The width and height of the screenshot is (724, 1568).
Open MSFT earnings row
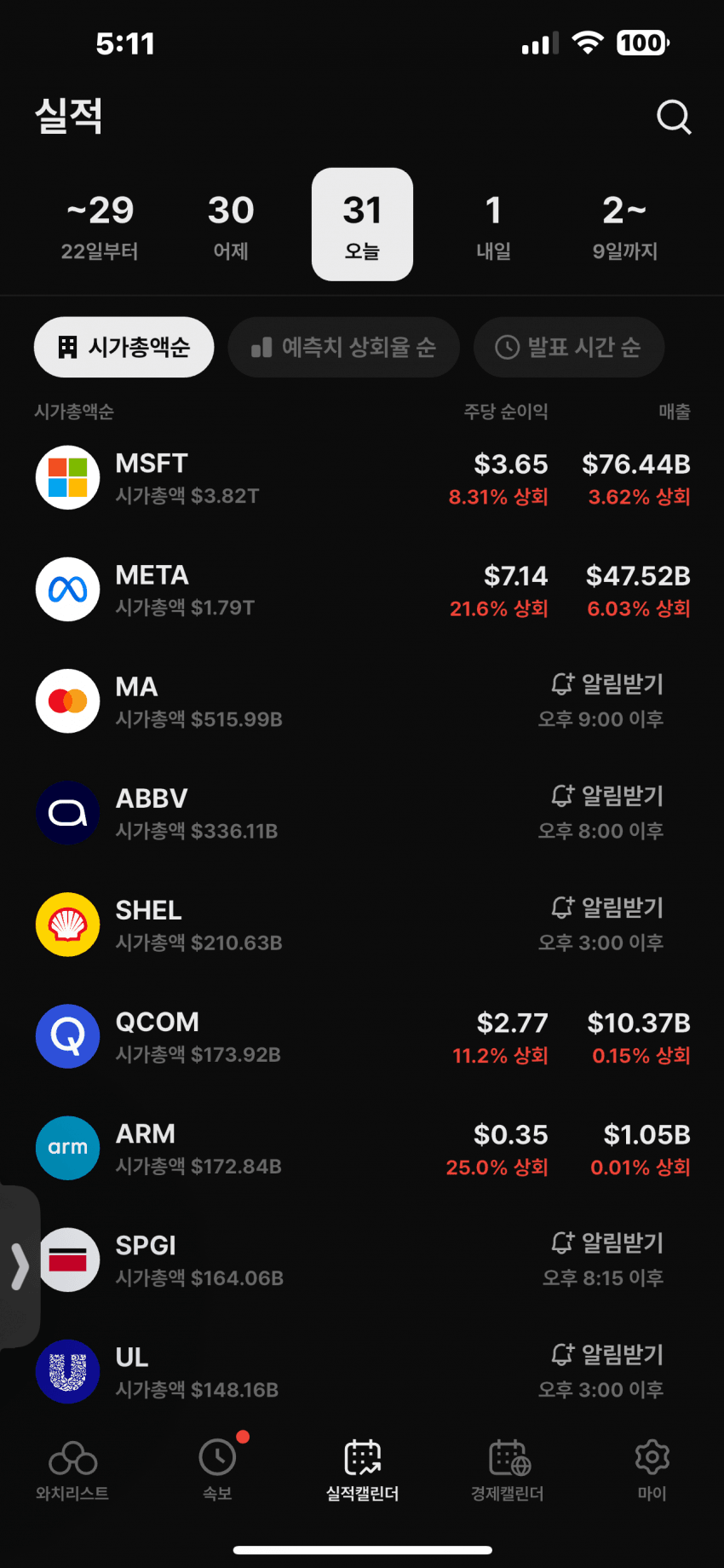[x=362, y=478]
